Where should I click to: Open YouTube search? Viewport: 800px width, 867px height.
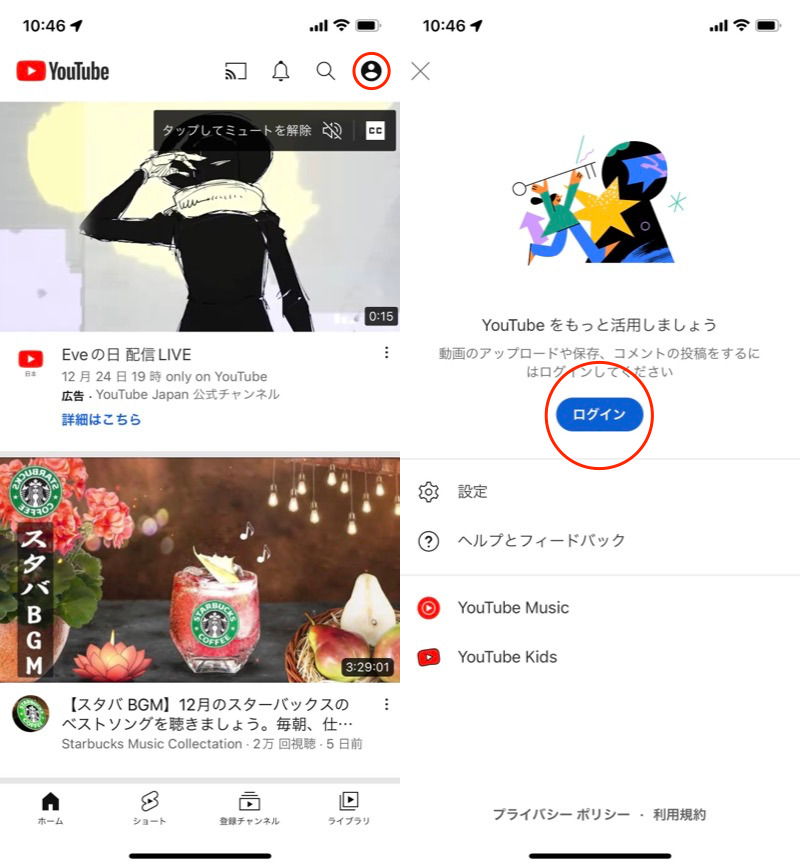(326, 71)
